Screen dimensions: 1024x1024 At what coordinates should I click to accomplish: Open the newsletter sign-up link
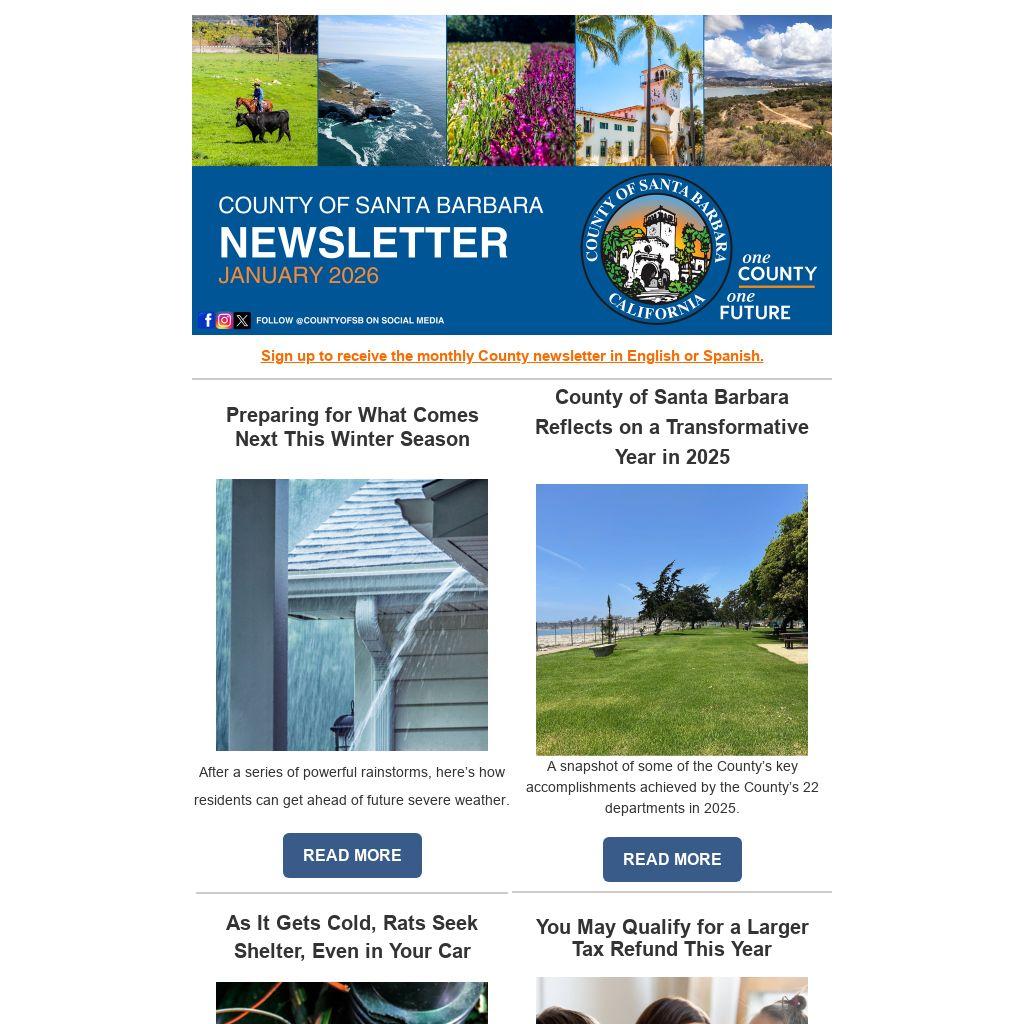click(x=512, y=356)
